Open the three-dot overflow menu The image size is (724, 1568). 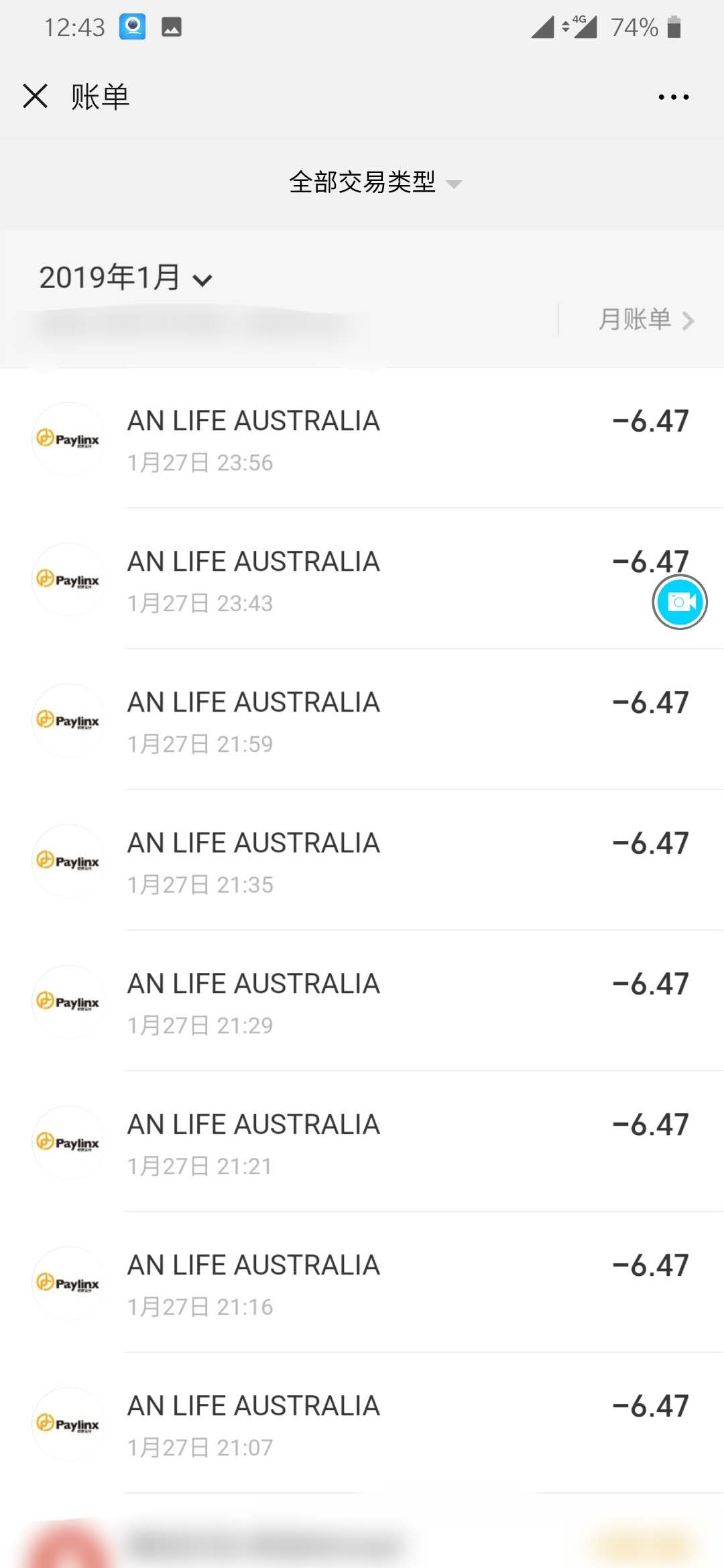673,97
